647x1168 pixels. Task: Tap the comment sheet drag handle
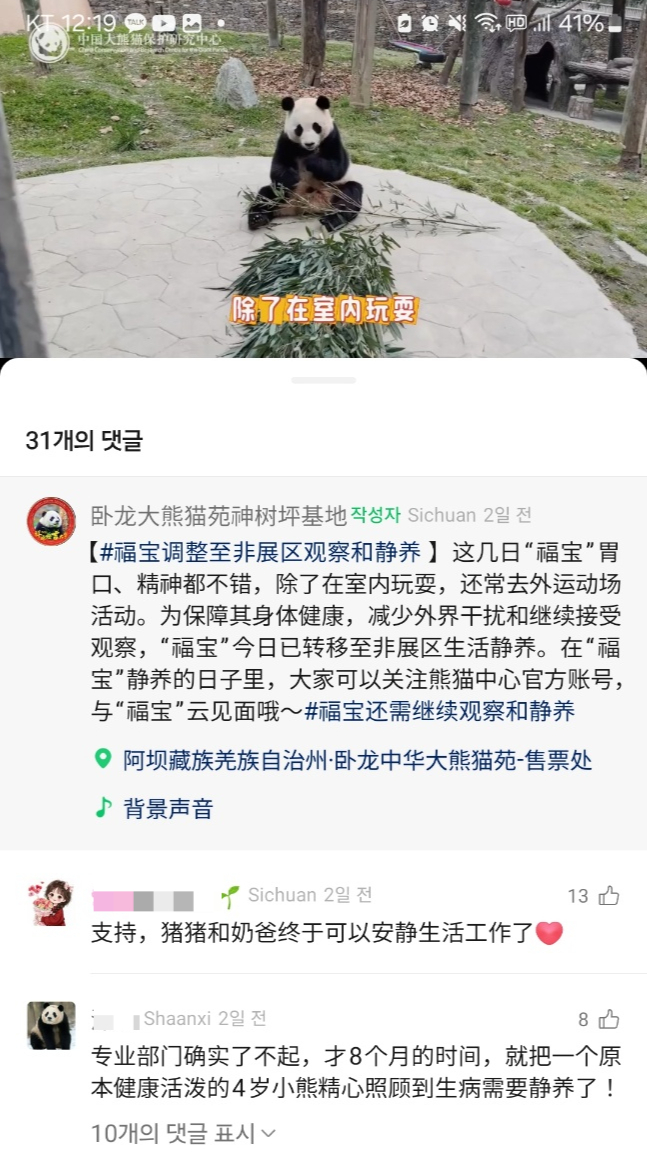pyautogui.click(x=323, y=380)
